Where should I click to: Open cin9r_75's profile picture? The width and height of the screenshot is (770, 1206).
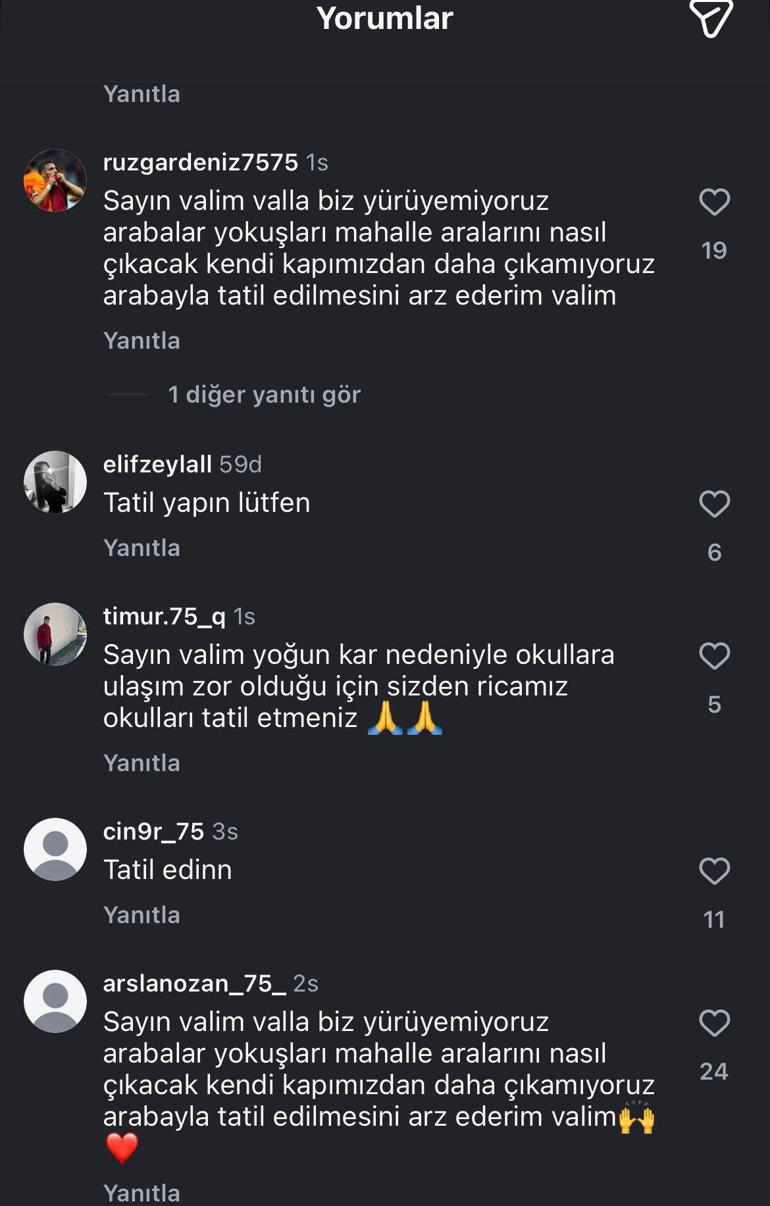[55, 848]
